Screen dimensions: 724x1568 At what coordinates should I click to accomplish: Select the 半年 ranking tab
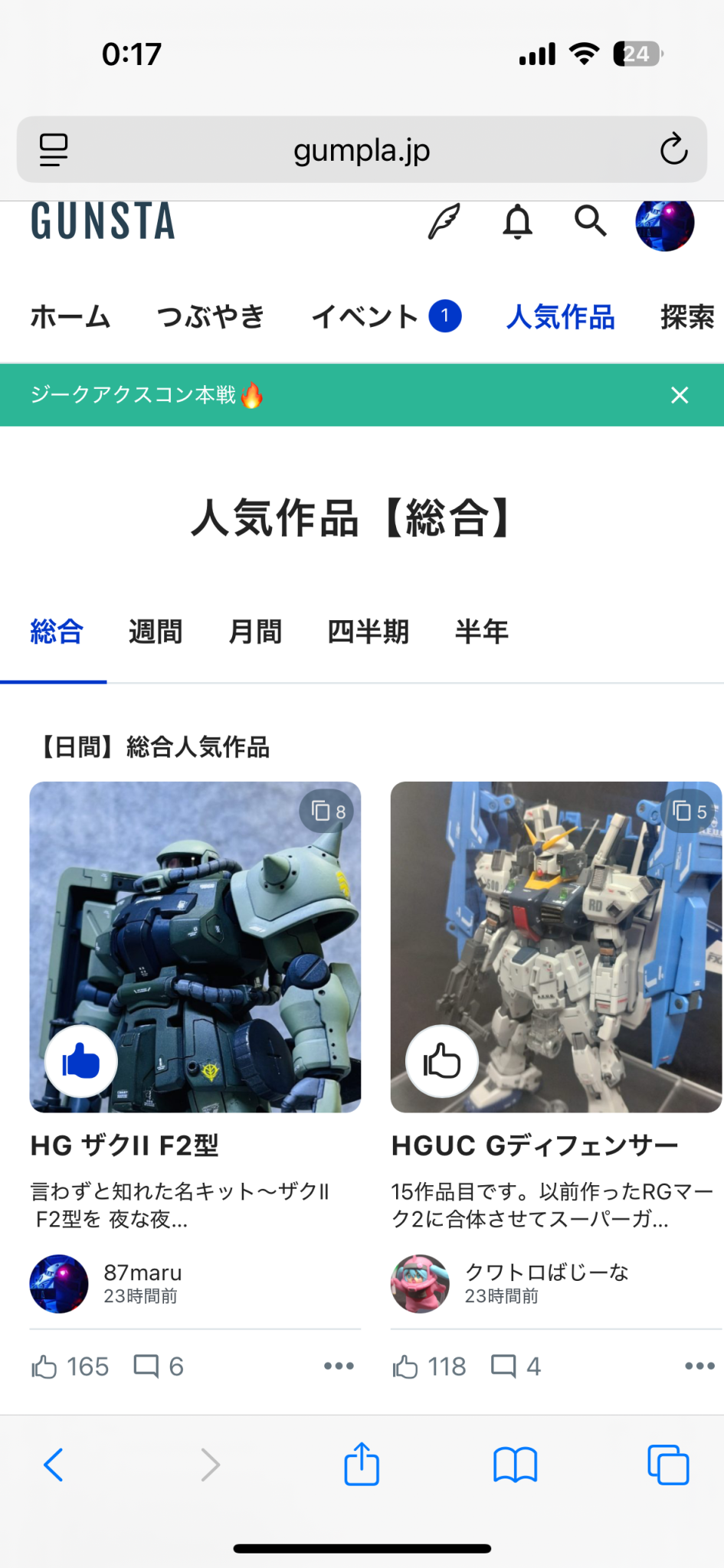pyautogui.click(x=481, y=632)
